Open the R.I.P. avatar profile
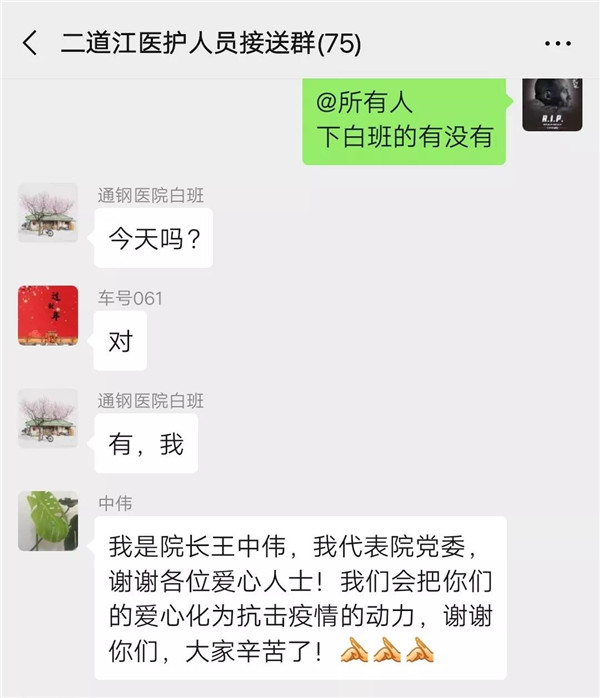The image size is (600, 698). [x=552, y=104]
